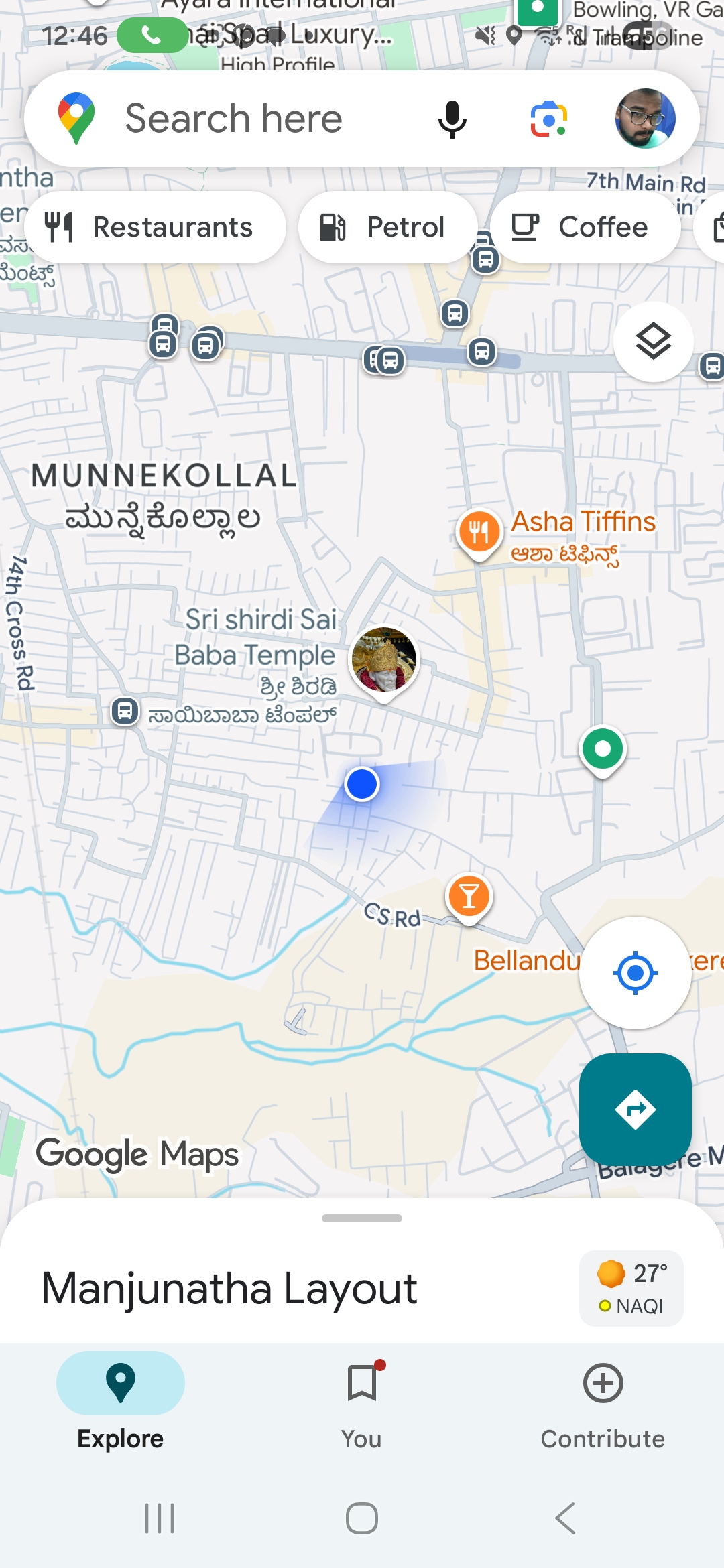Go back with the system back button

coord(565,1518)
